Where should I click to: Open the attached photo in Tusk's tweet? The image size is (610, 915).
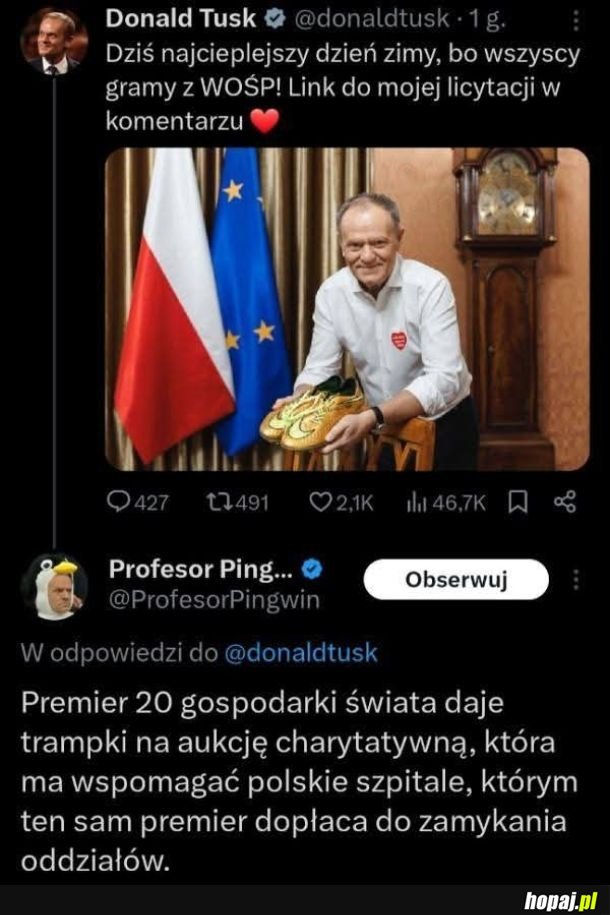[346, 309]
